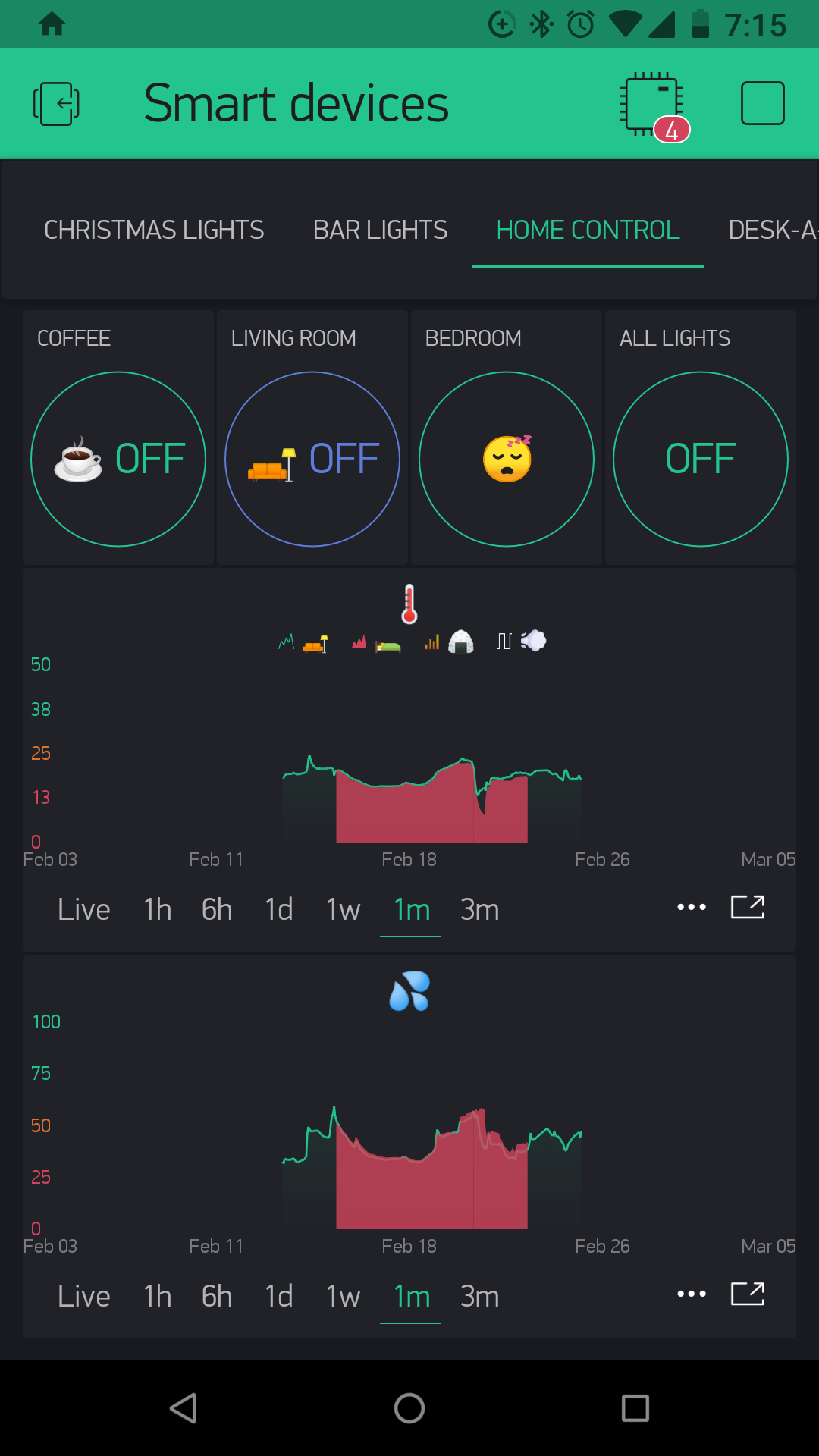Go back with system back button
This screenshot has height=1456, width=819.
pyautogui.click(x=184, y=1408)
